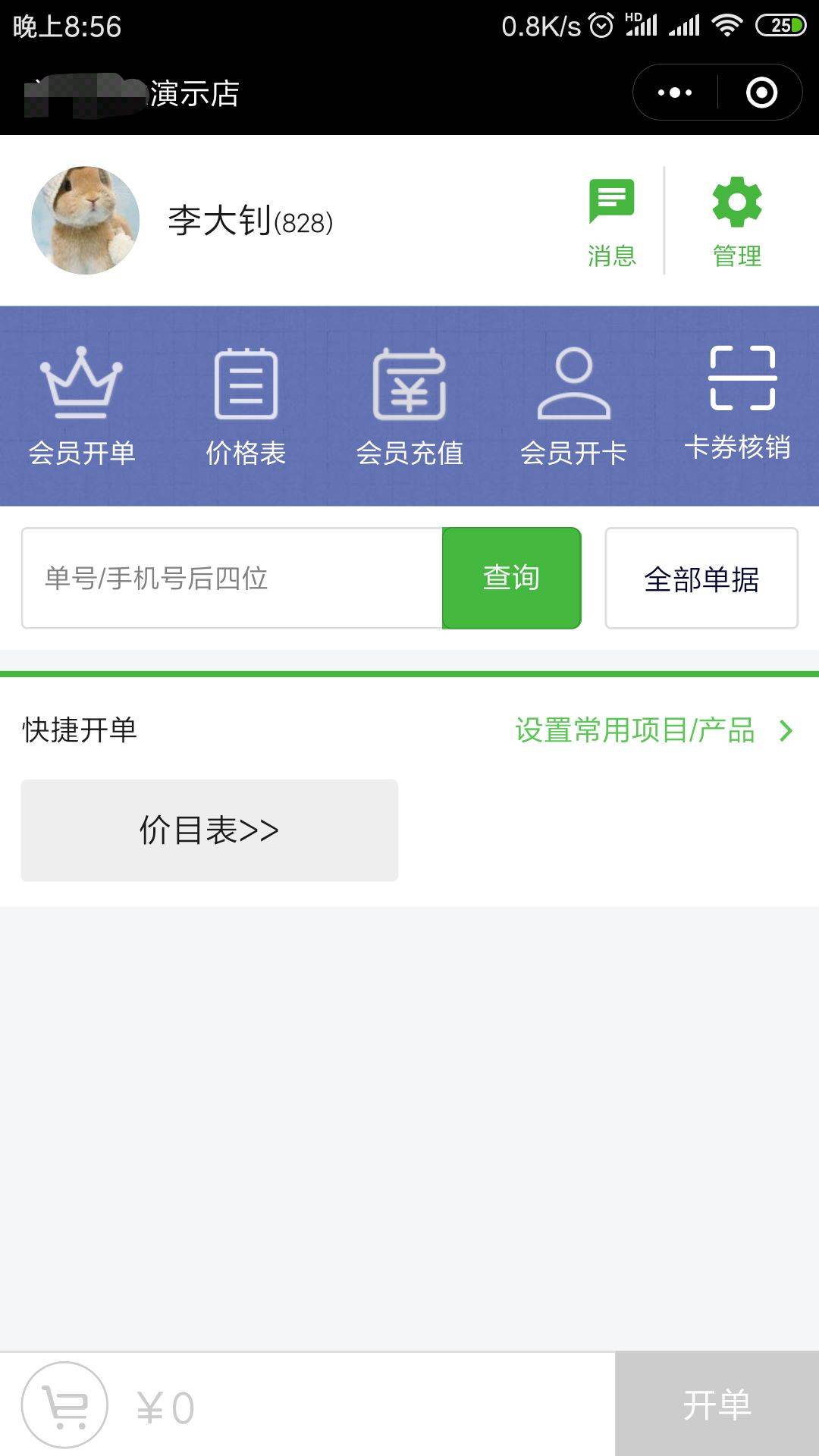819x1456 pixels.
Task: Select the 会员开单 crown icon
Action: pos(81,402)
